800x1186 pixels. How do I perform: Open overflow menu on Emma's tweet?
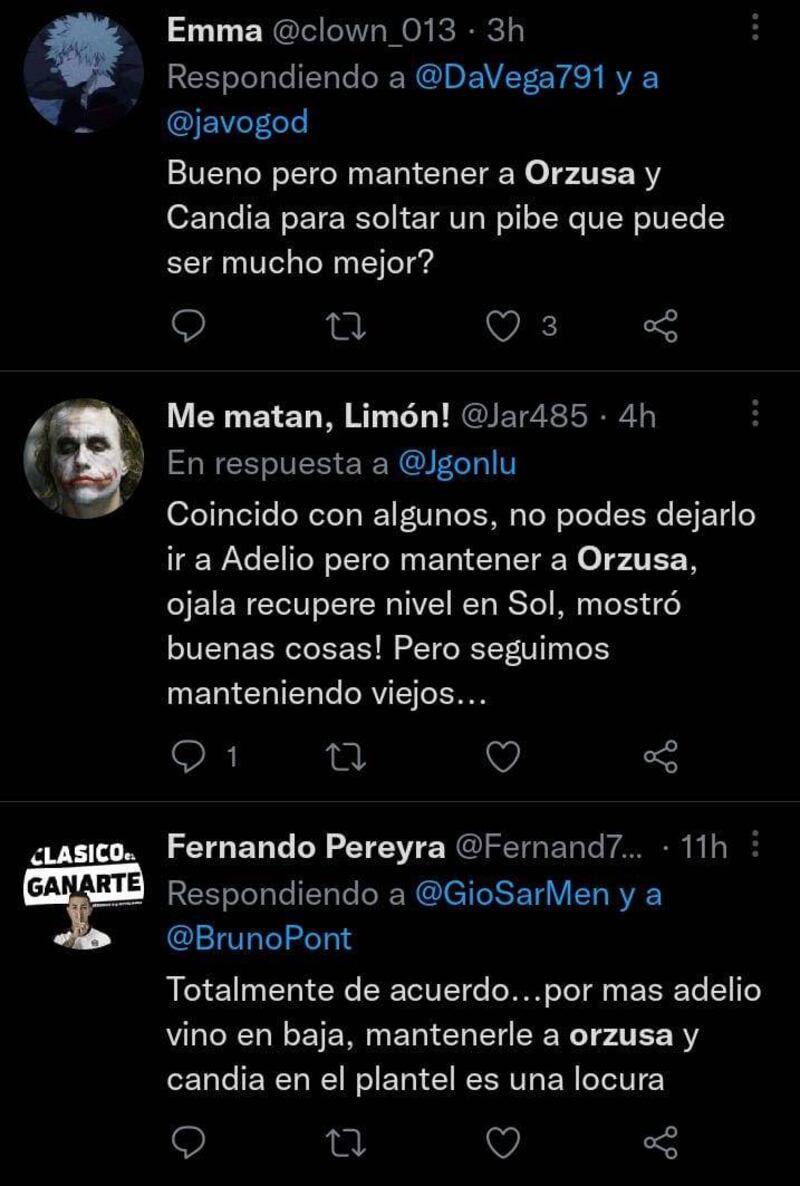[x=755, y=29]
